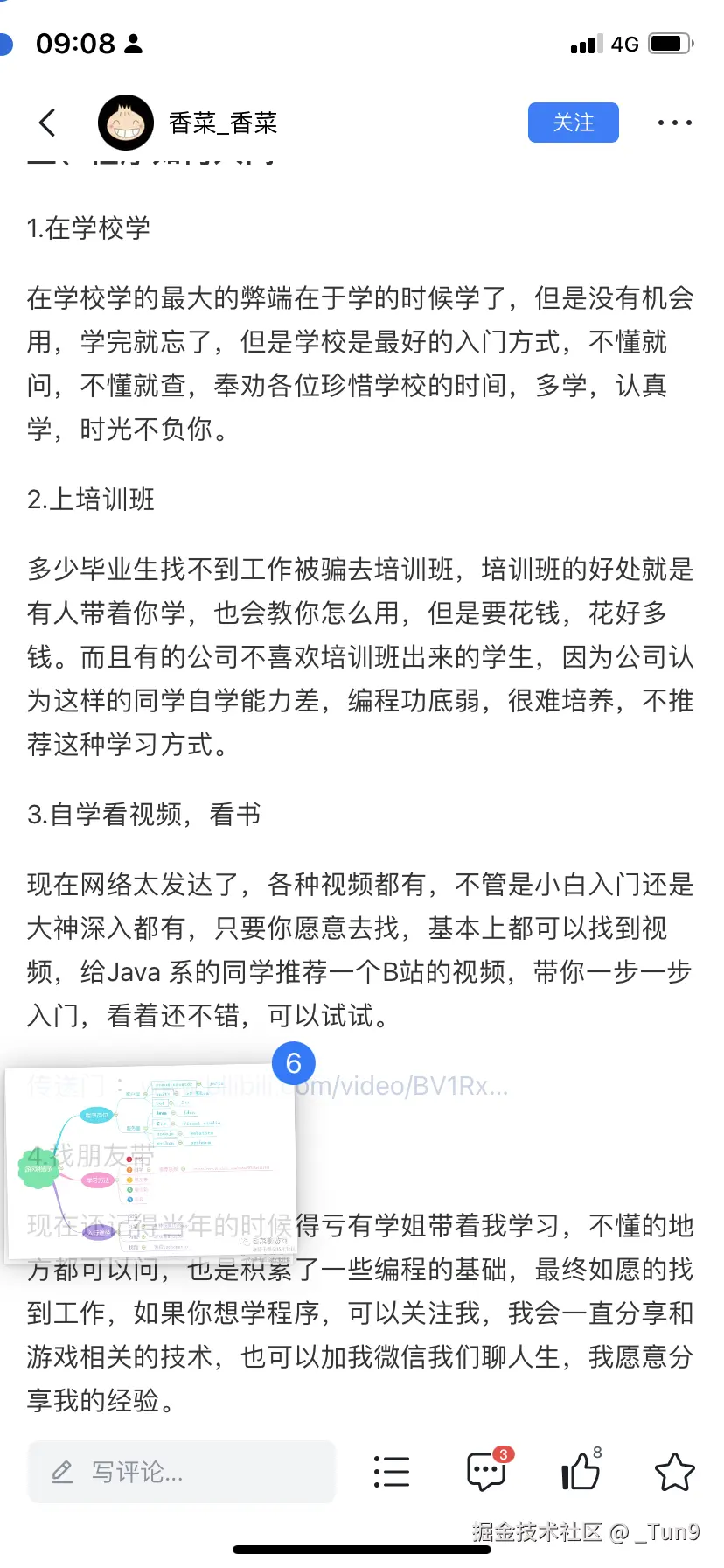Star the article with the star icon
The height and width of the screenshot is (1568, 724).
point(673,1472)
